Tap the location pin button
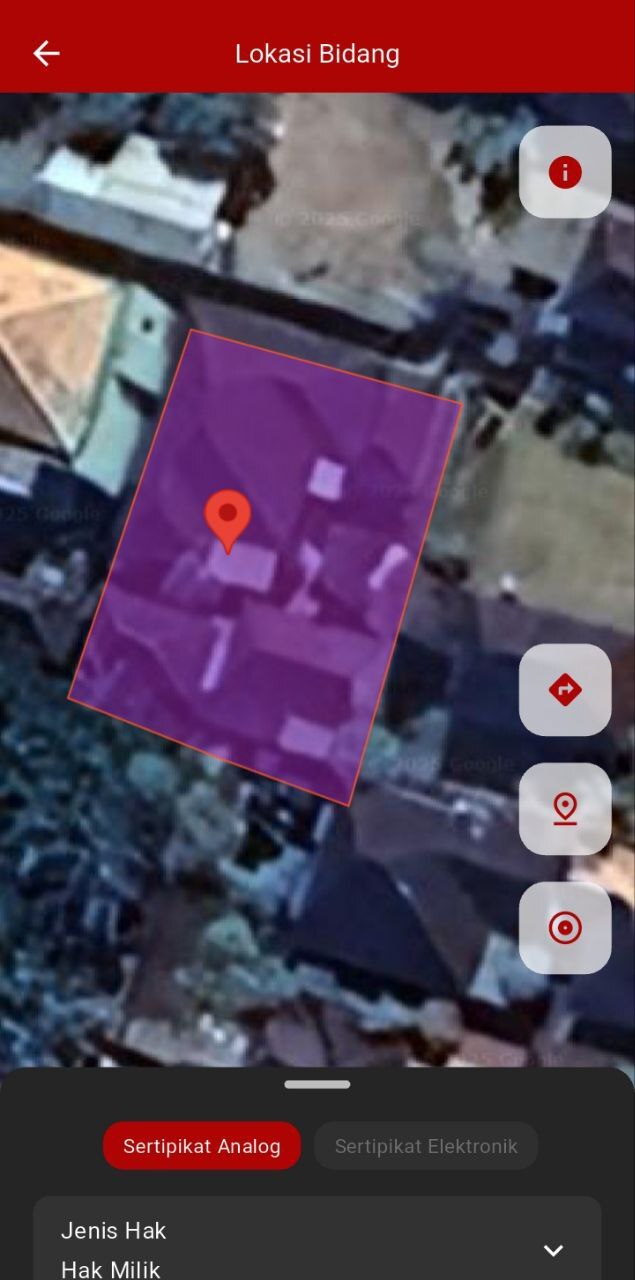The height and width of the screenshot is (1280, 635). tap(565, 809)
